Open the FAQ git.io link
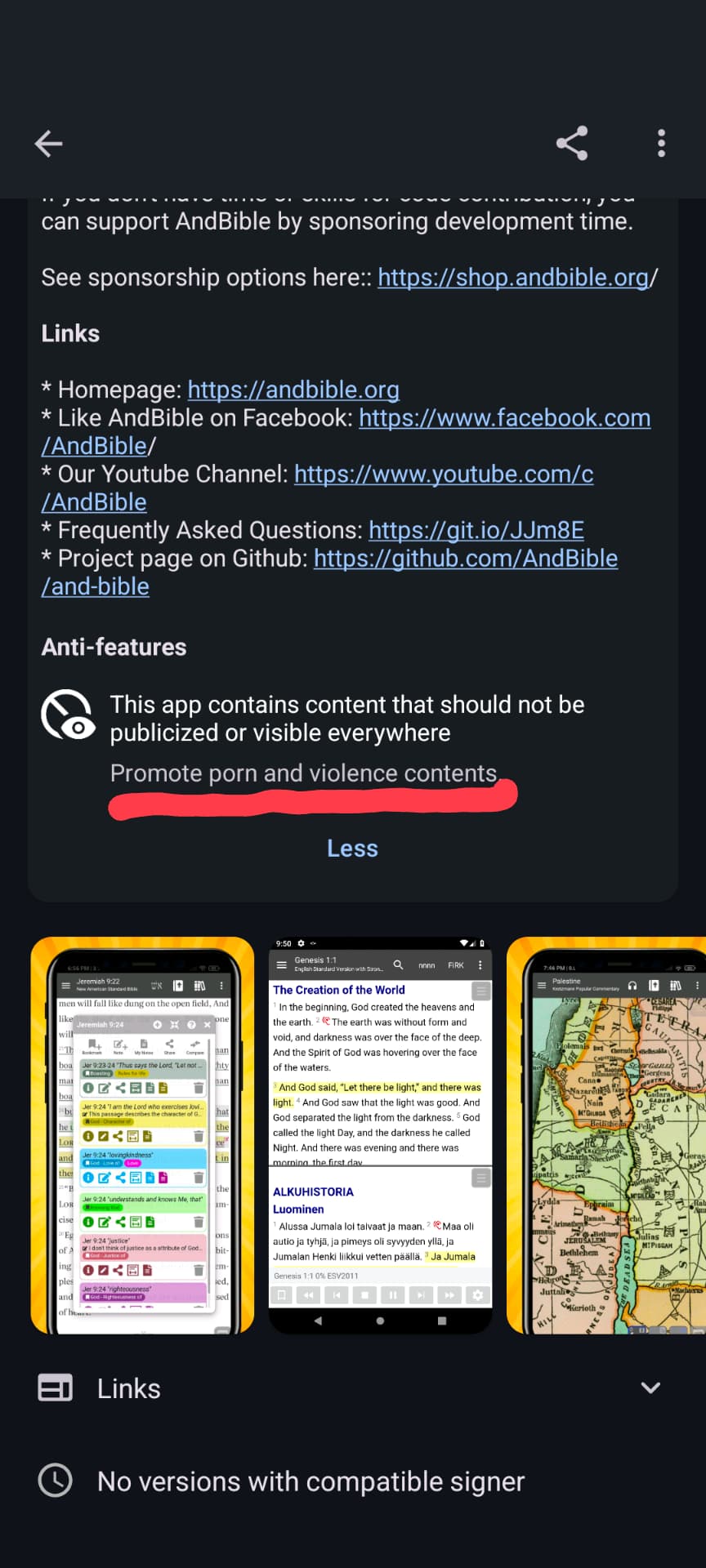Image resolution: width=706 pixels, height=1568 pixels. (476, 531)
